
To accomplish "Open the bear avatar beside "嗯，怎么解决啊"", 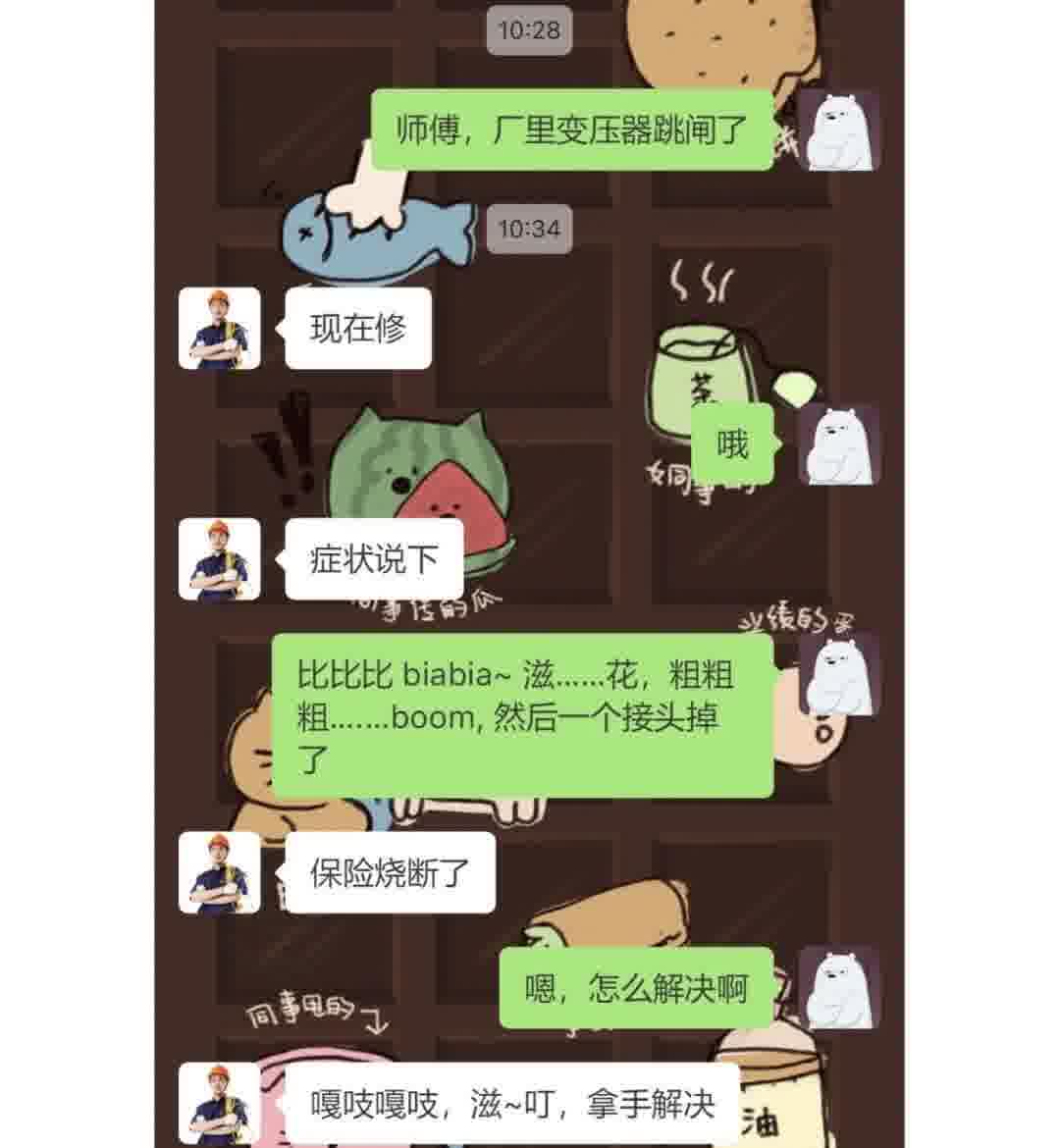I will 837,988.
